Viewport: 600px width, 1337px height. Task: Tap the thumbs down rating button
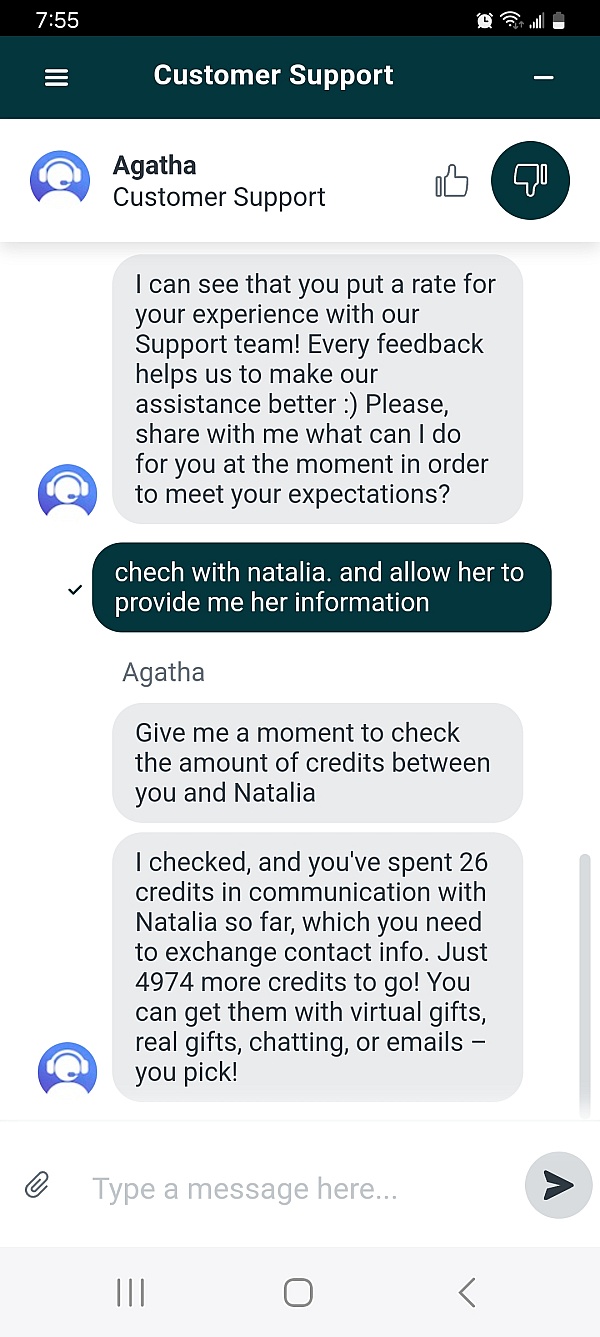coord(530,182)
